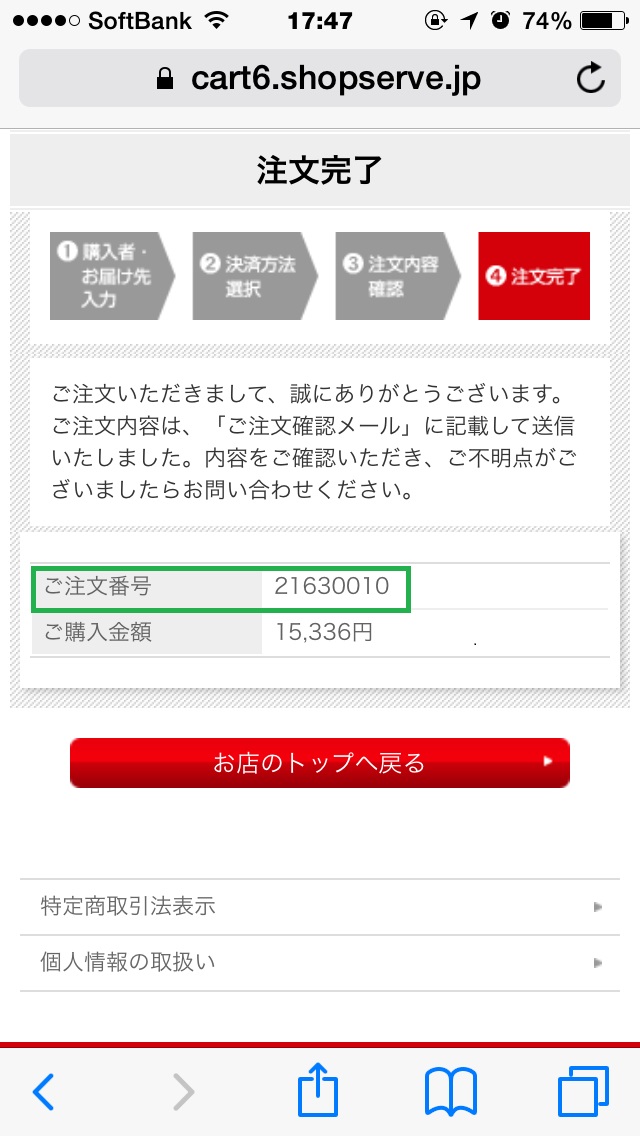
Task: Open 個人情報の取扱い row
Action: 320,963
